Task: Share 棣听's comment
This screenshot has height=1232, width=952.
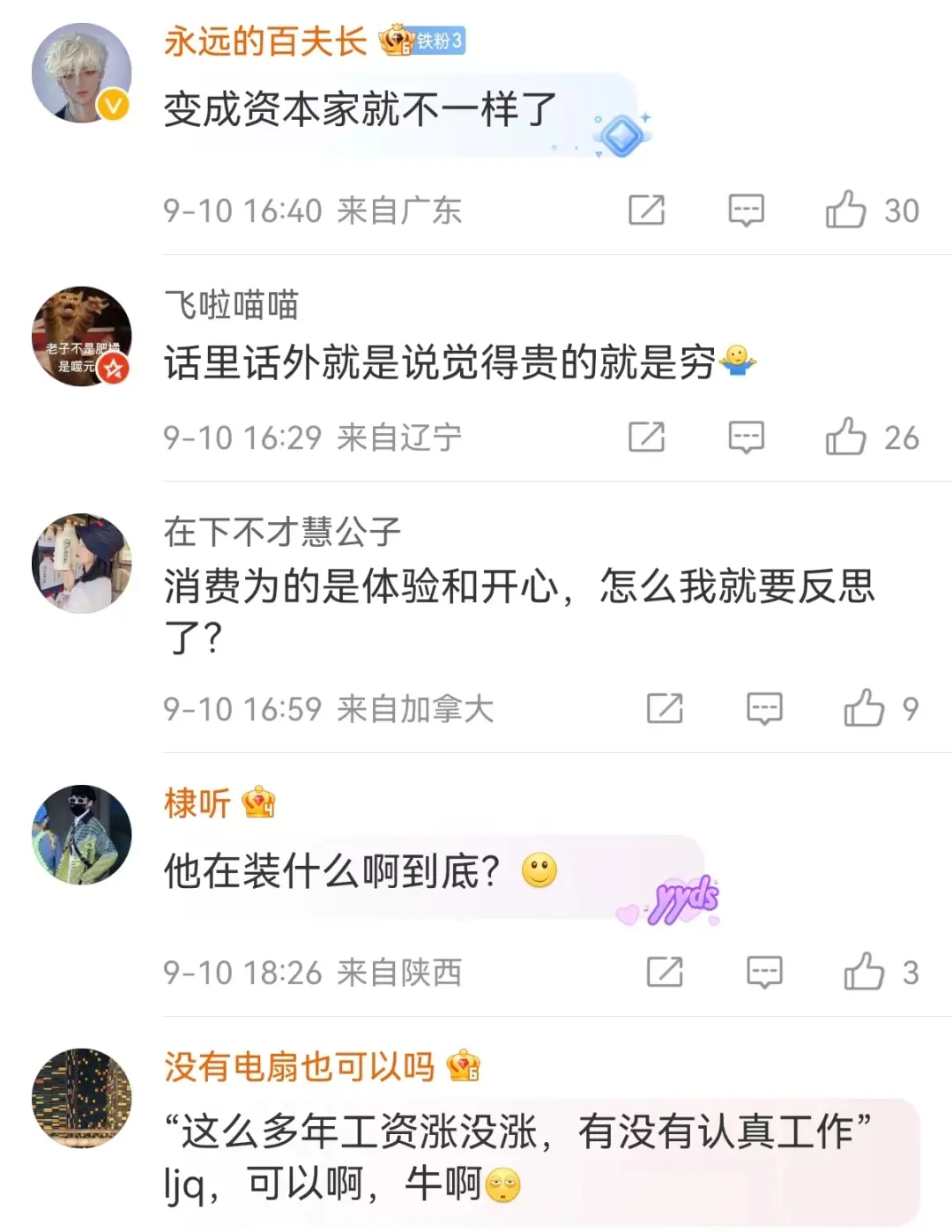Action: pos(665,972)
